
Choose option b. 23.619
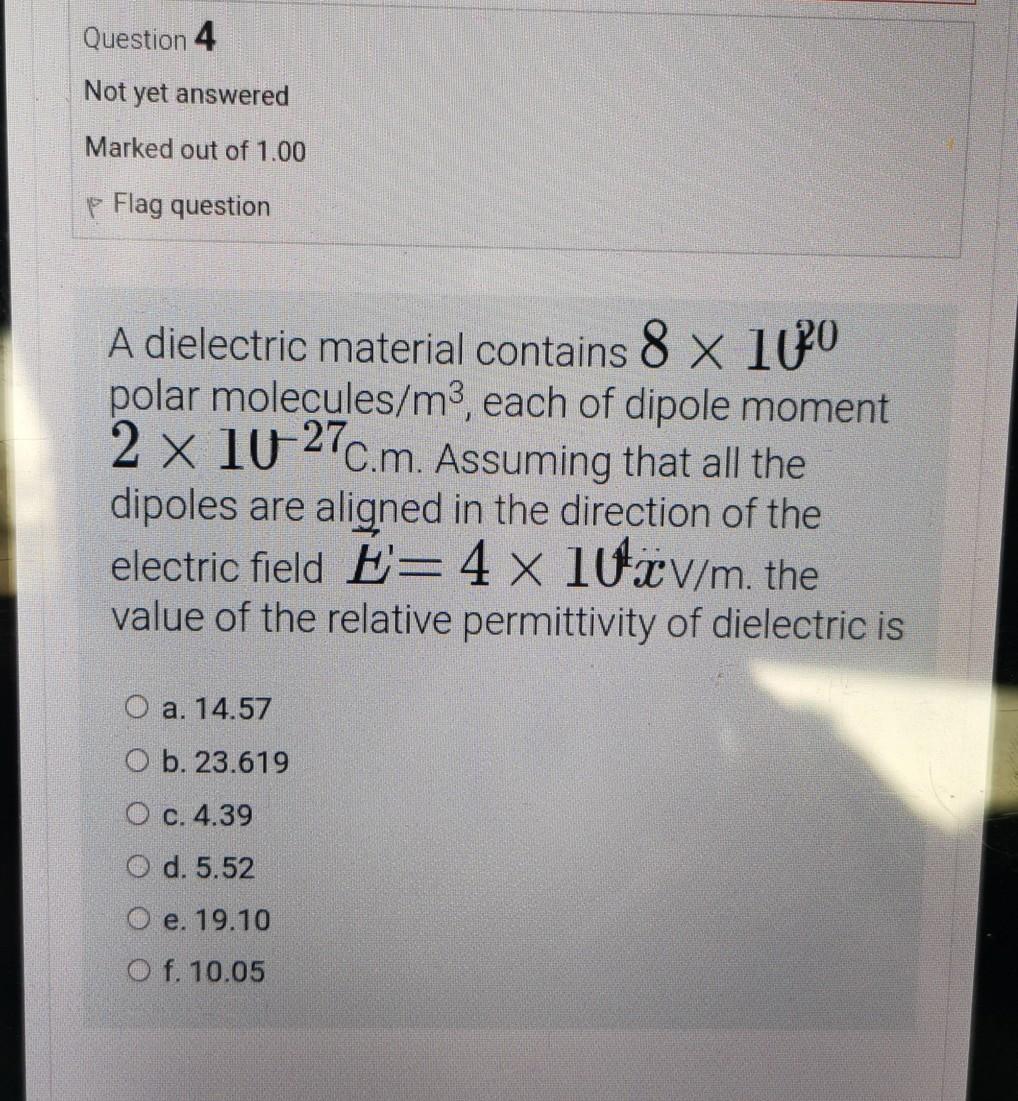[x=139, y=763]
